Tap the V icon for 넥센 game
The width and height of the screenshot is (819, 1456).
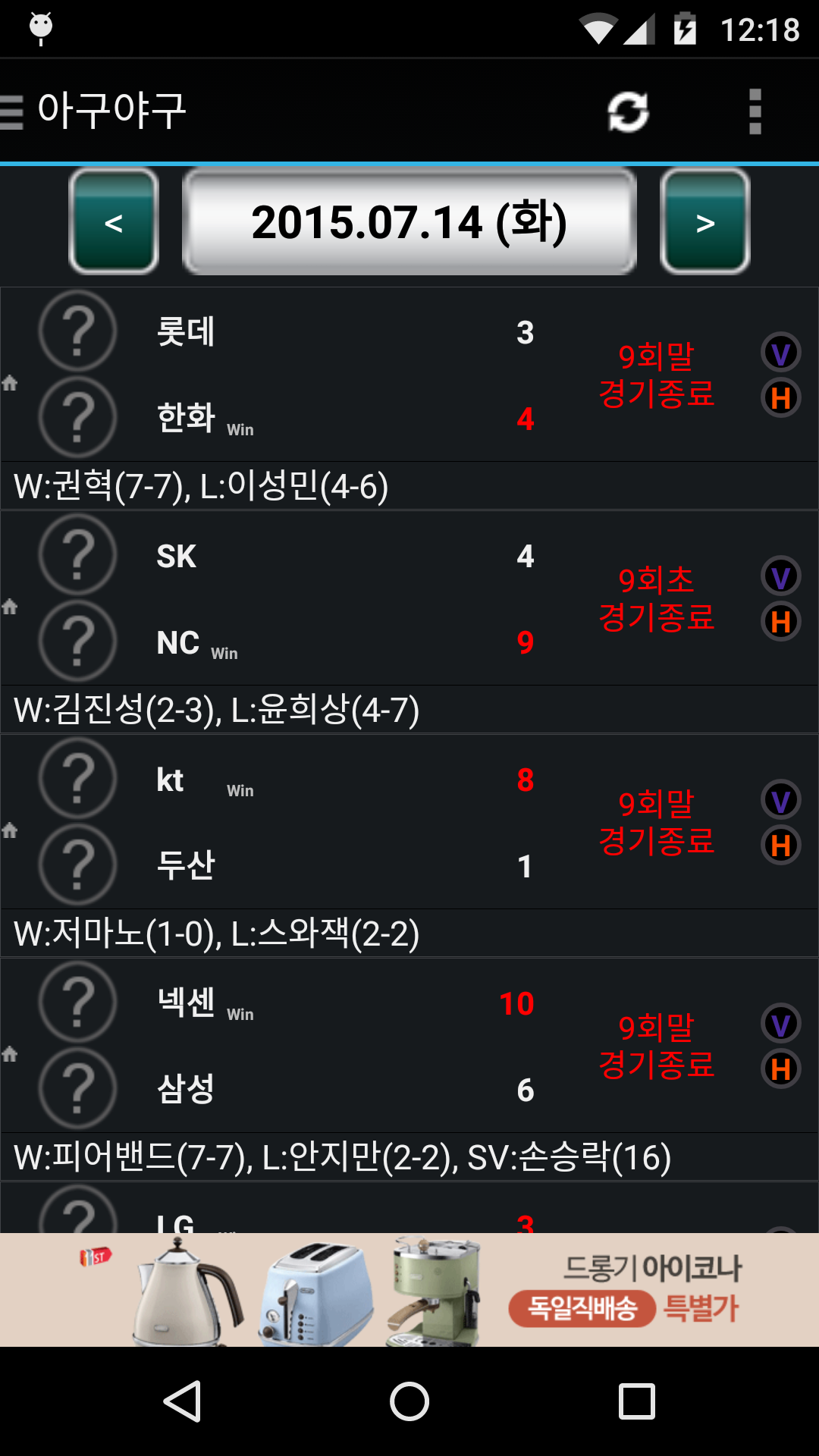(x=781, y=1024)
